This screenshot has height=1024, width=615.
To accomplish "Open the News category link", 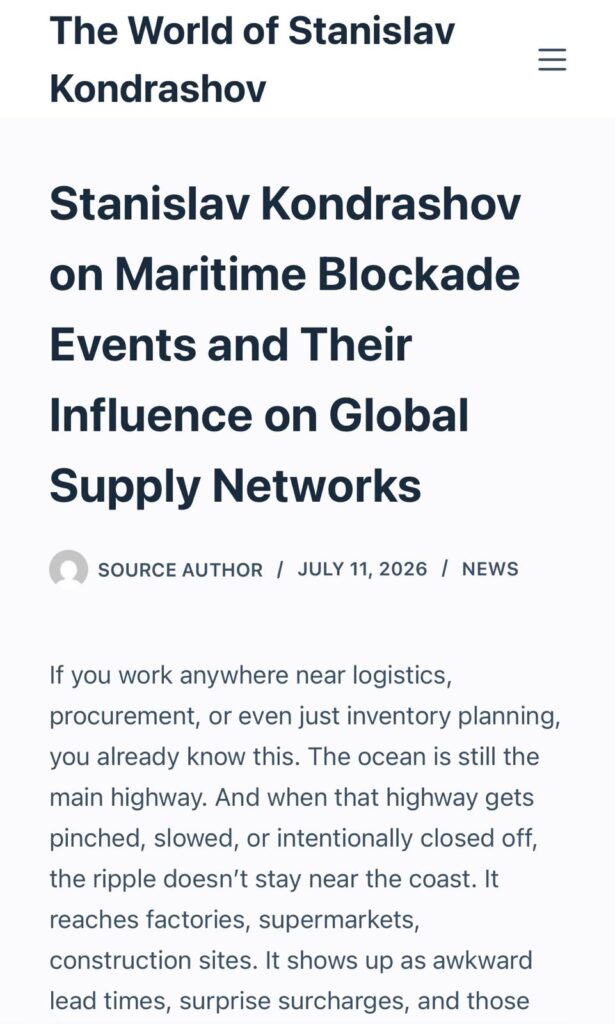I will (490, 569).
